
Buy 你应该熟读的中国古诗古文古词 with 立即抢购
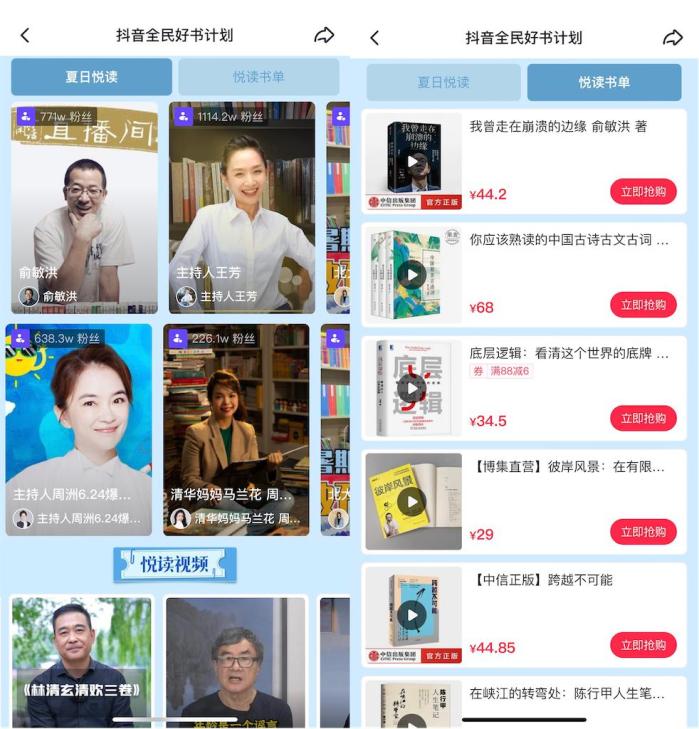coord(643,305)
